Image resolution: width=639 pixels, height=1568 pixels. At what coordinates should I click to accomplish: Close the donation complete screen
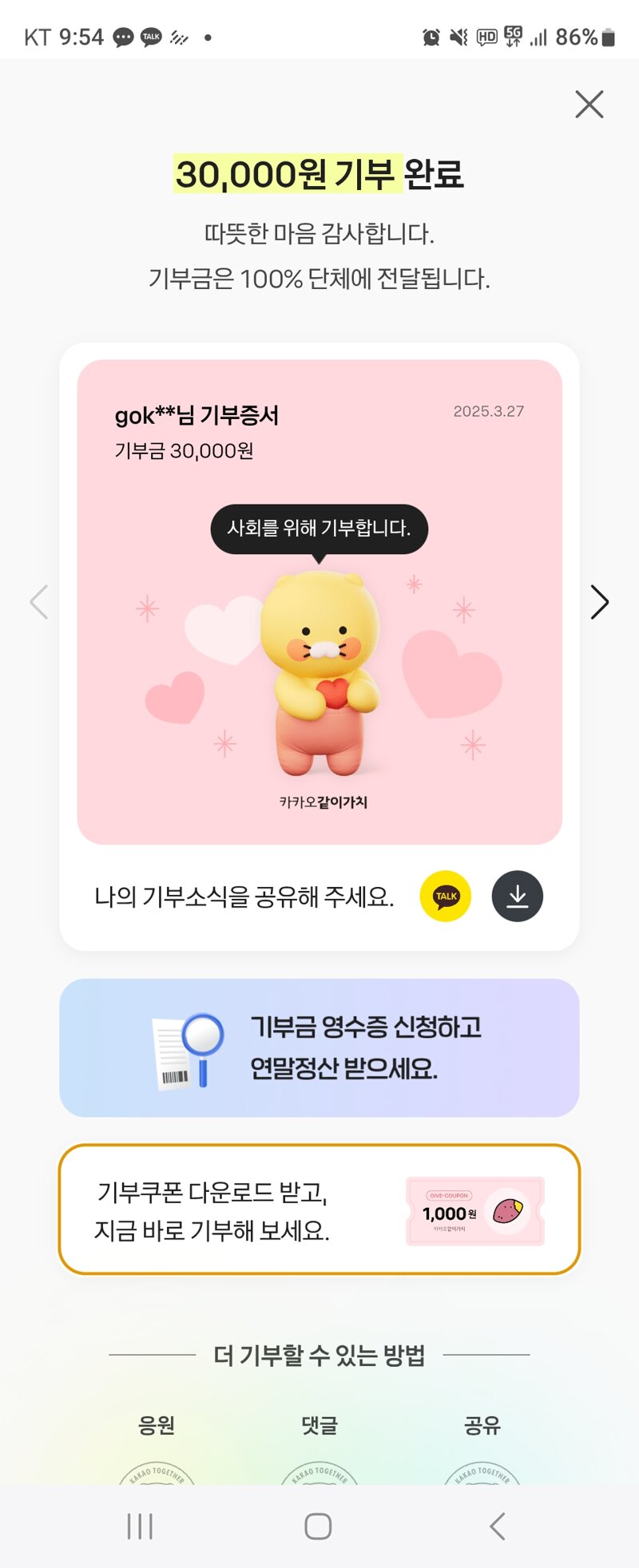(589, 105)
